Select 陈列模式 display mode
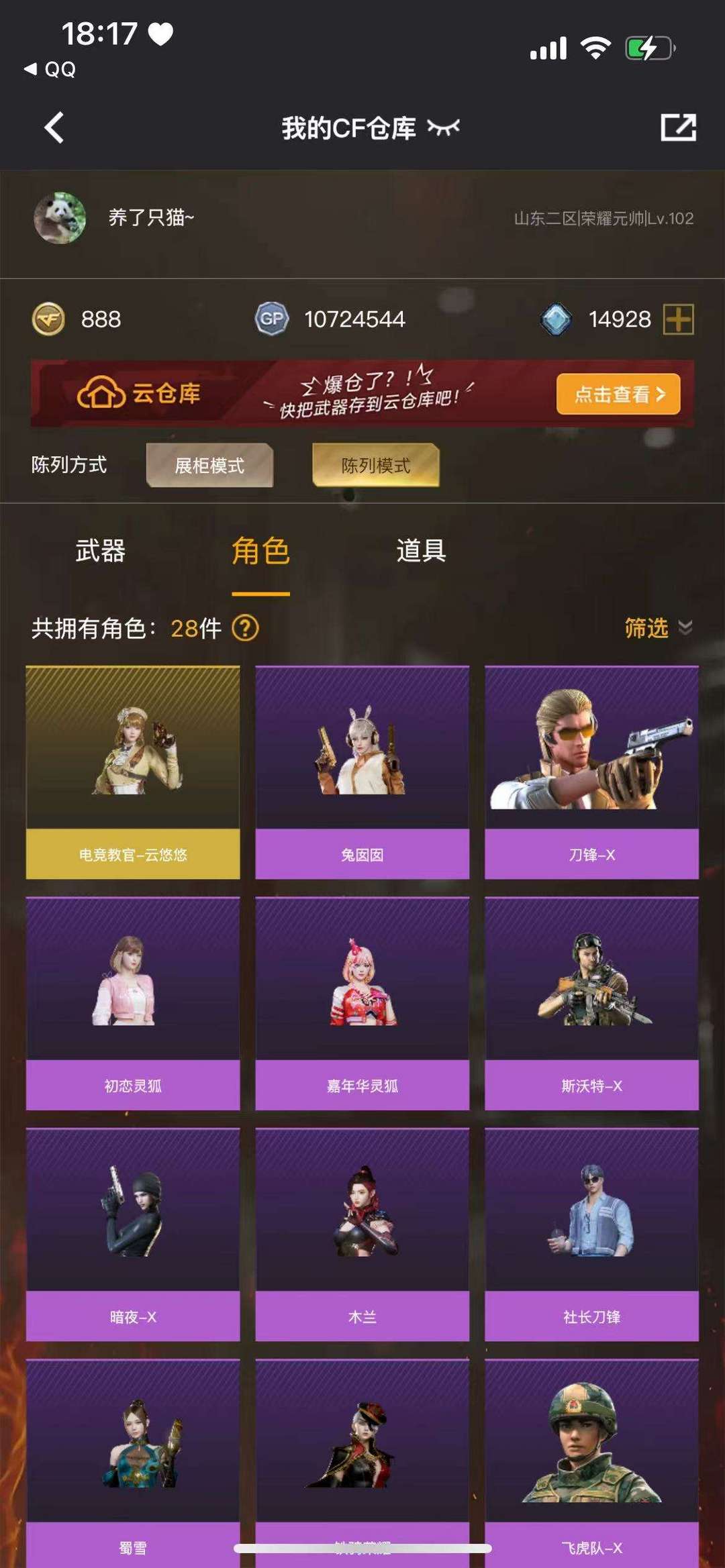Viewport: 725px width, 1568px height. (x=375, y=465)
